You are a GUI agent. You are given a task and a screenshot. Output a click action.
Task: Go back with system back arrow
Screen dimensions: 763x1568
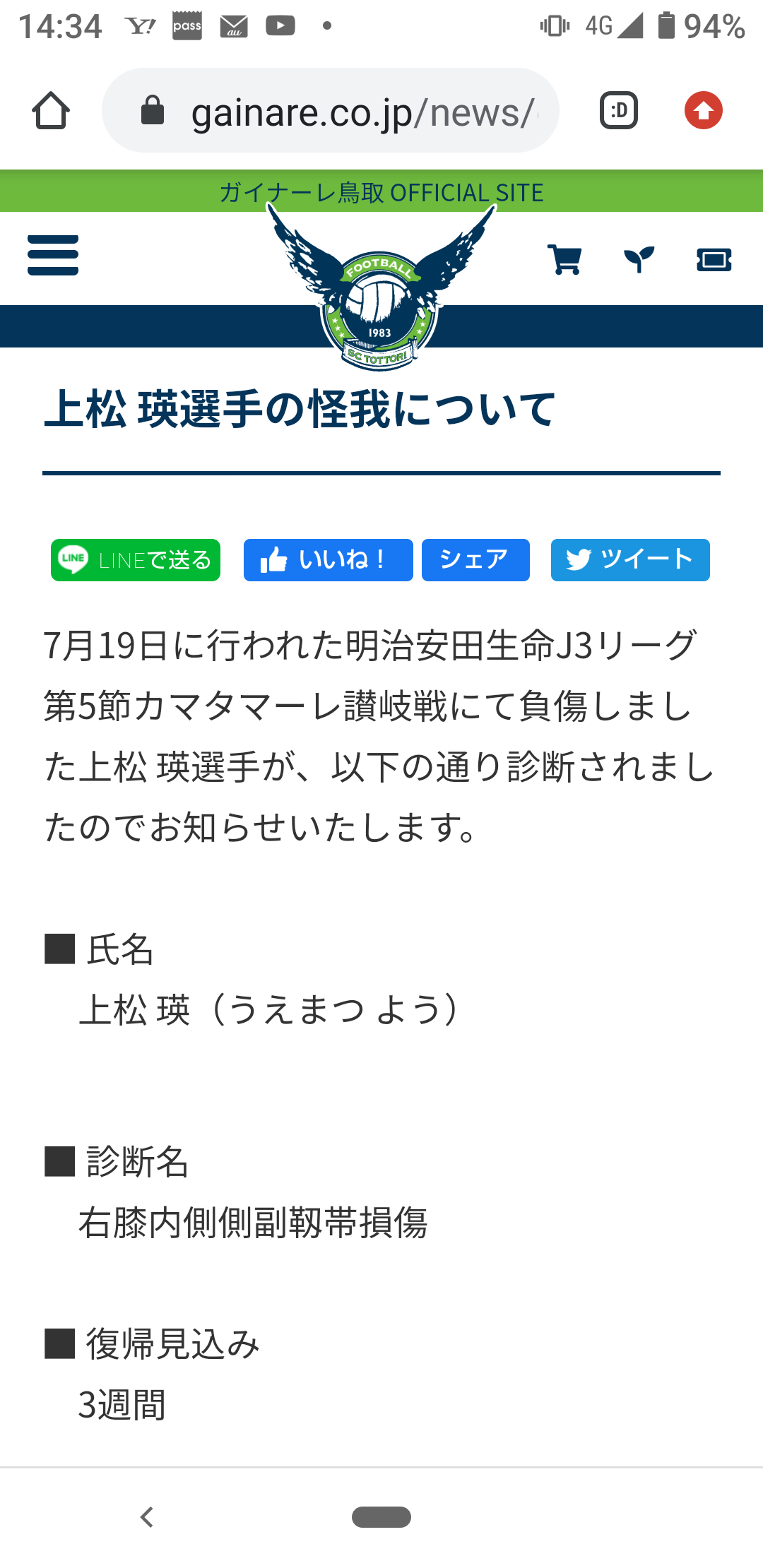[147, 1516]
